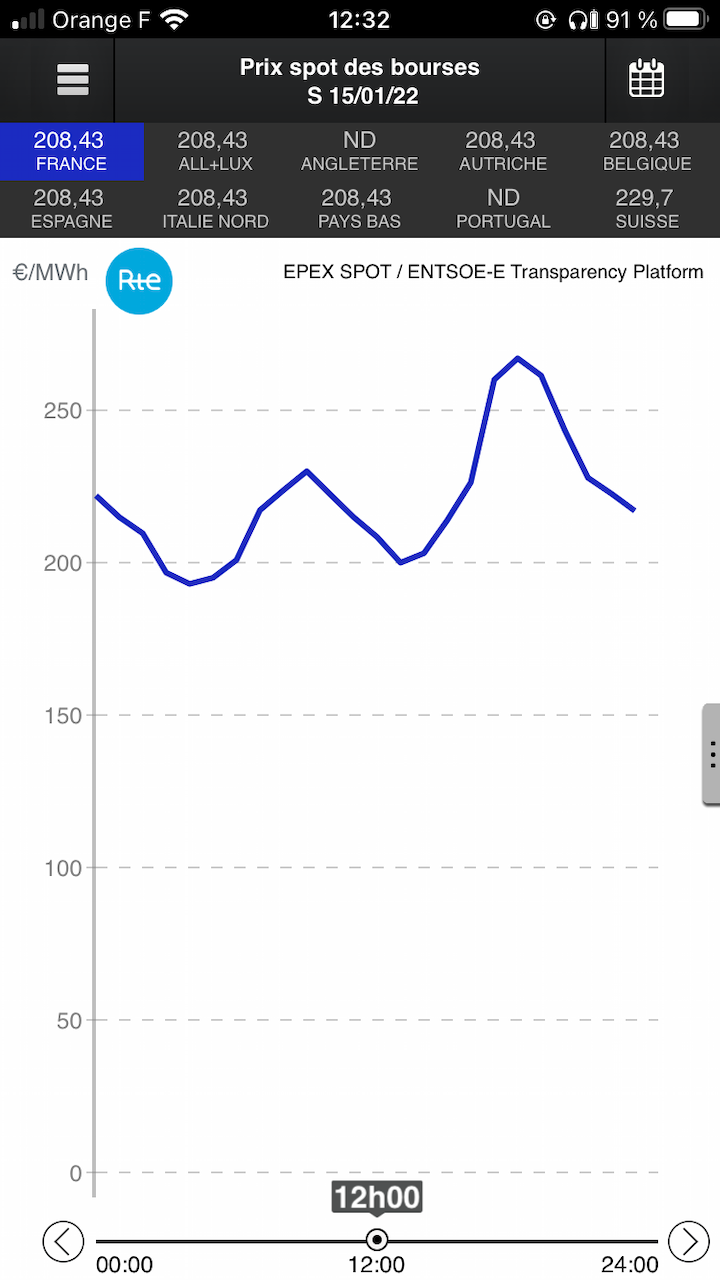Image resolution: width=720 pixels, height=1280 pixels.
Task: Select the AUTRICHE price tab
Action: (x=503, y=152)
